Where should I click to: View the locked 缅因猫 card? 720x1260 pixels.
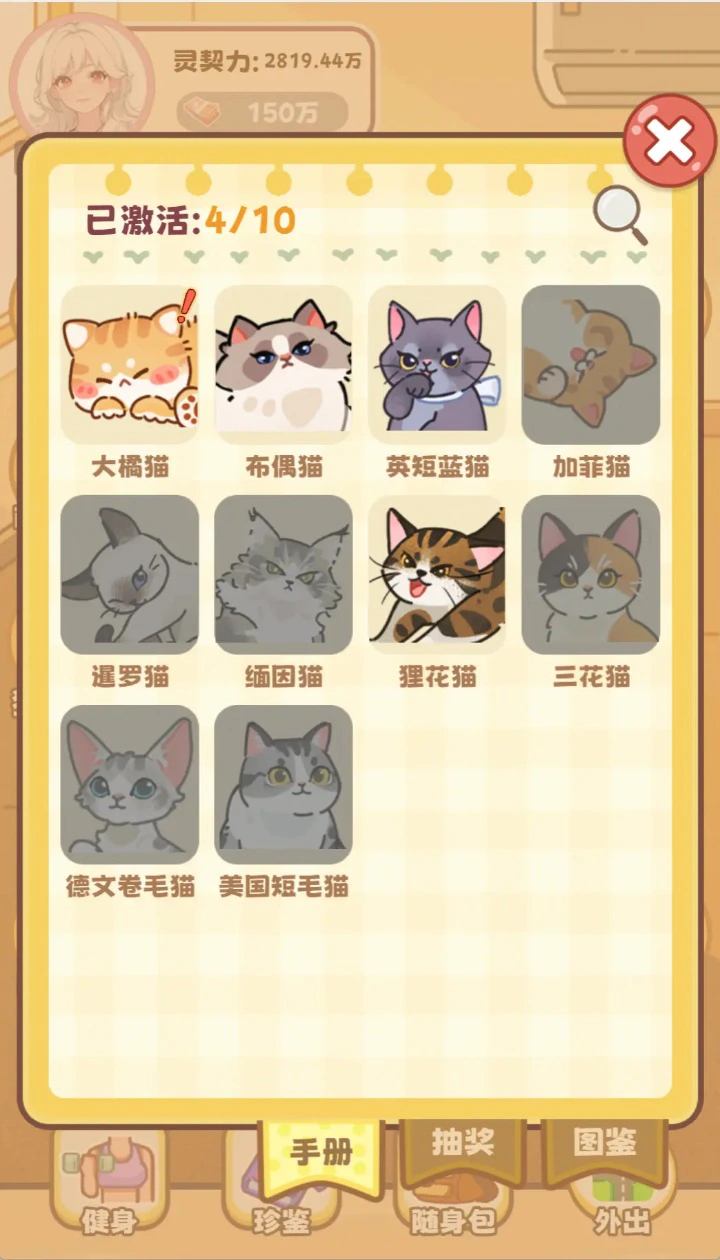pyautogui.click(x=283, y=575)
